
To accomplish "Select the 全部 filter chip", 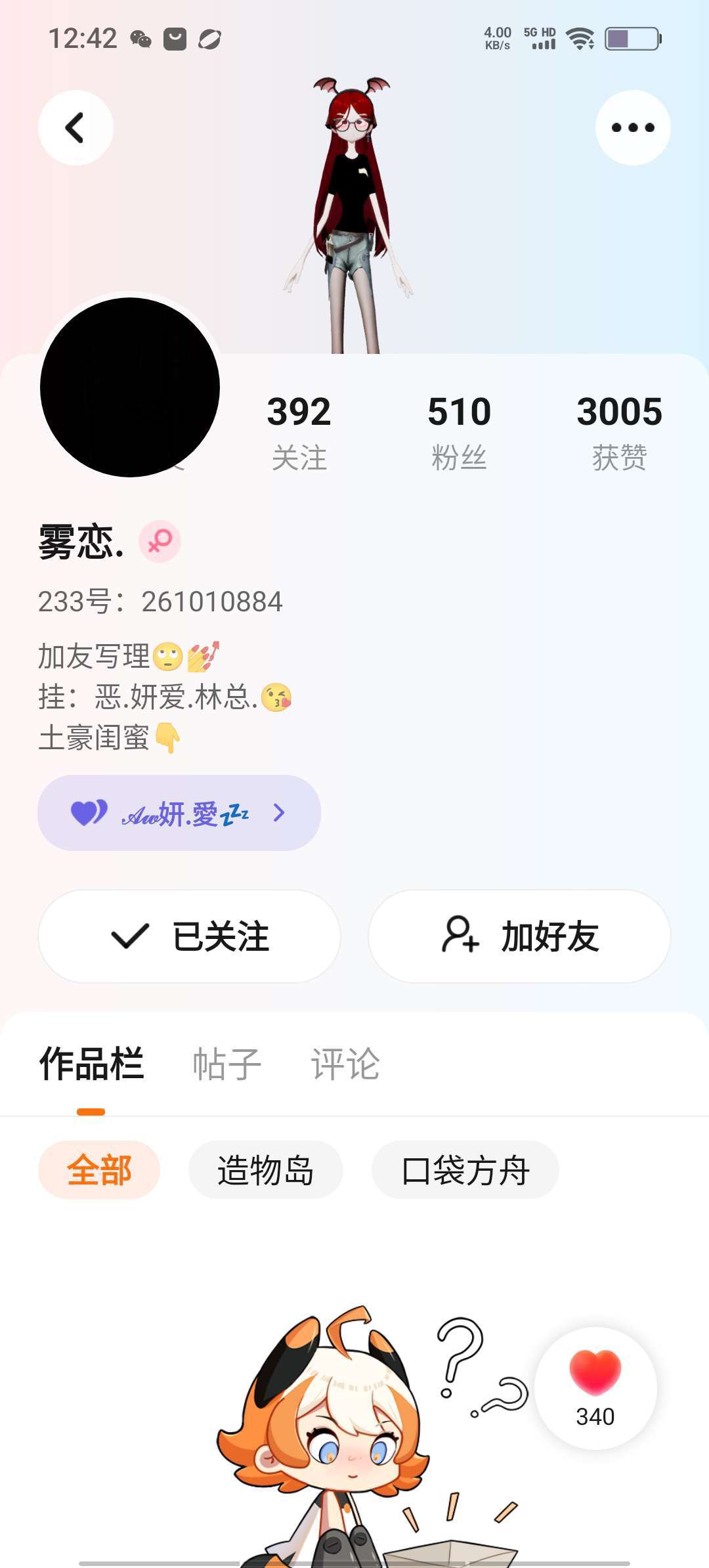I will click(99, 1170).
